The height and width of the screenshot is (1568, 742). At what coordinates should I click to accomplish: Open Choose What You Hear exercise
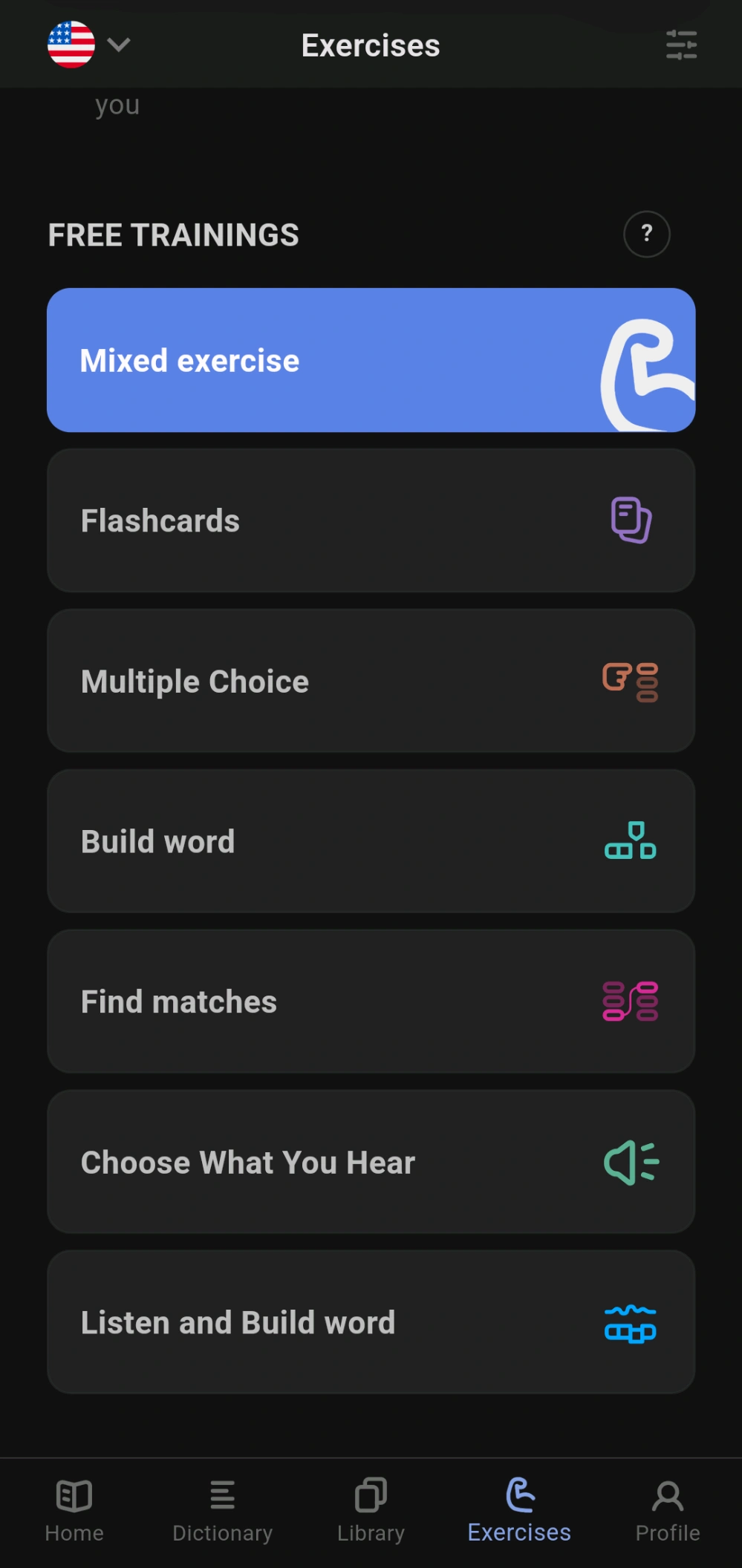coord(371,1162)
